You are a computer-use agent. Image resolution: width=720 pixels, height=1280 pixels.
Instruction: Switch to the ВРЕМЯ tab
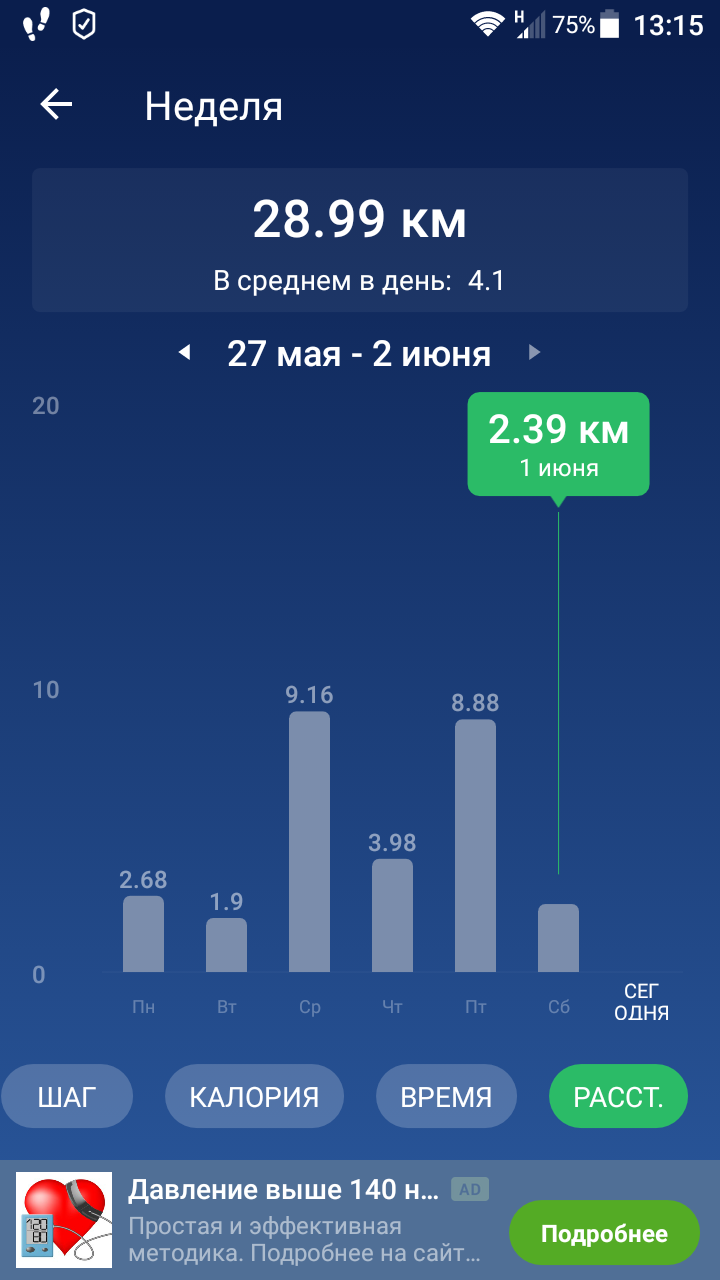(x=446, y=1097)
